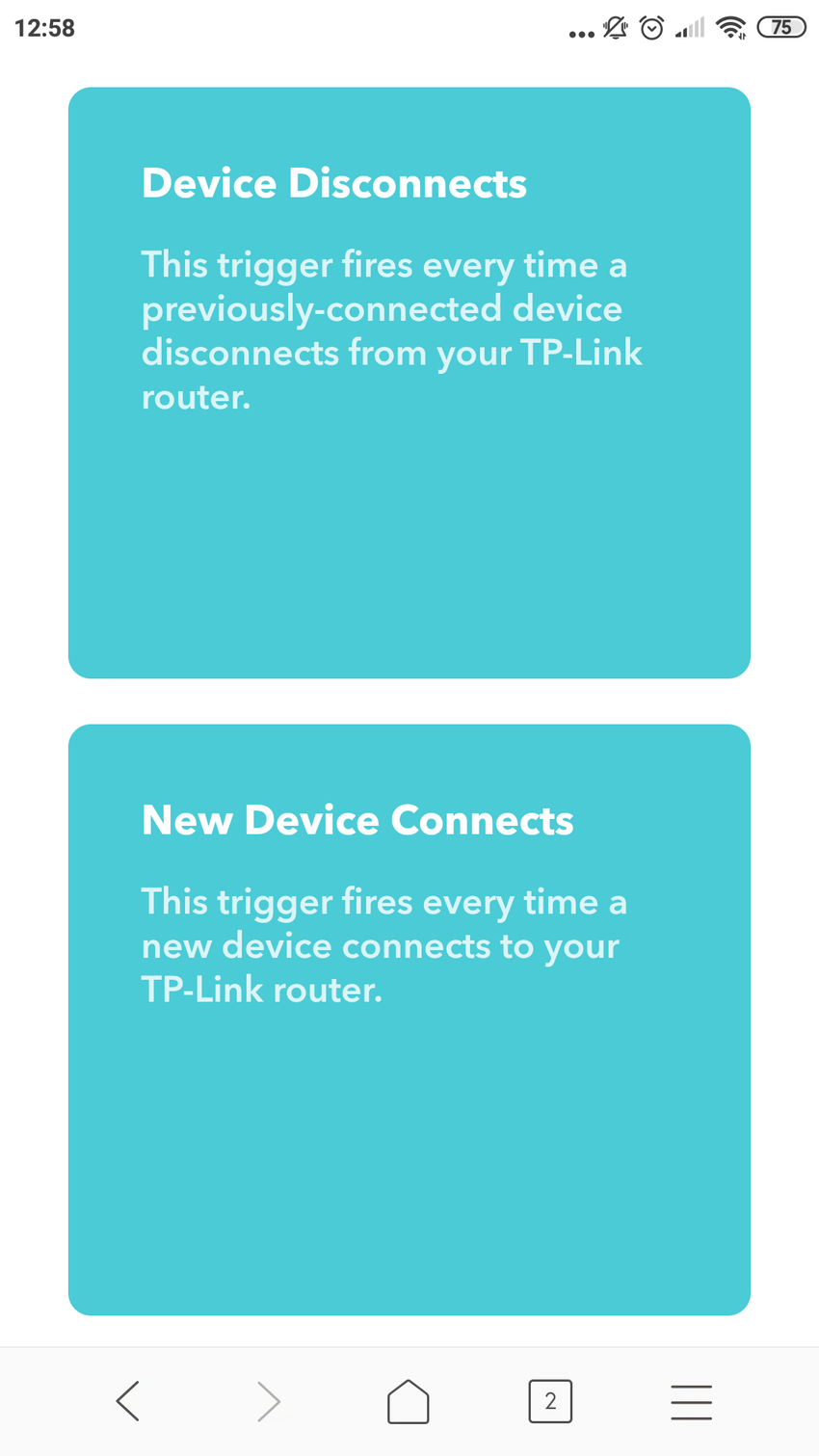The height and width of the screenshot is (1456, 819).
Task: Select the New Device Connects trigger card
Action: pos(409,1019)
